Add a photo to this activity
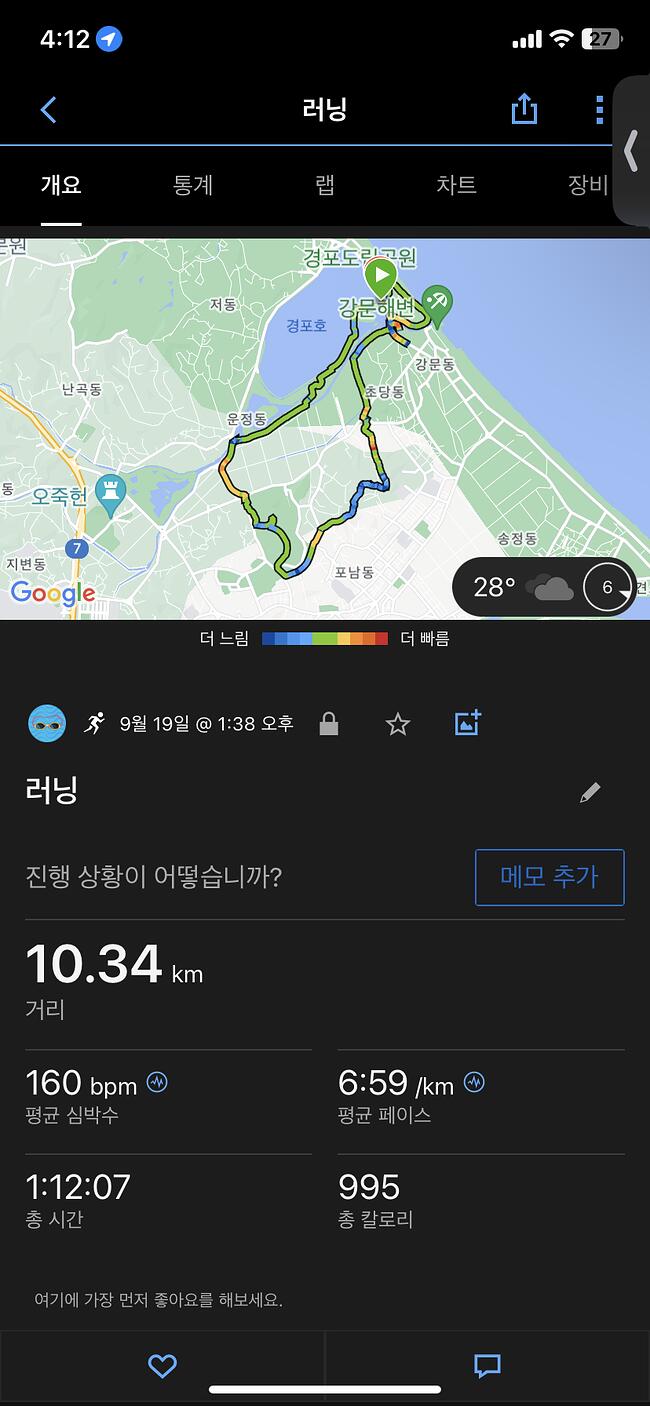Image resolution: width=650 pixels, height=1406 pixels. pyautogui.click(x=468, y=723)
